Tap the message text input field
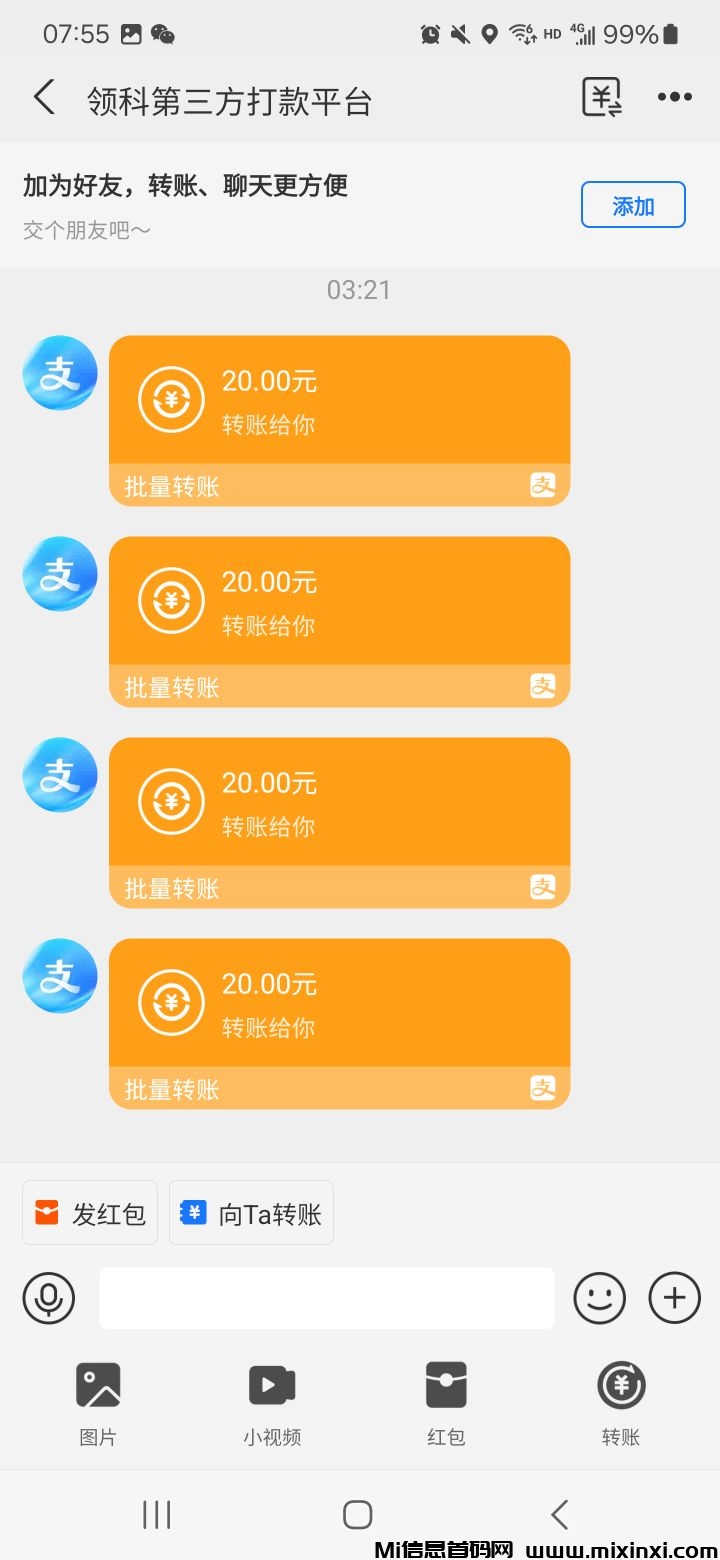The width and height of the screenshot is (720, 1560). click(x=326, y=1297)
